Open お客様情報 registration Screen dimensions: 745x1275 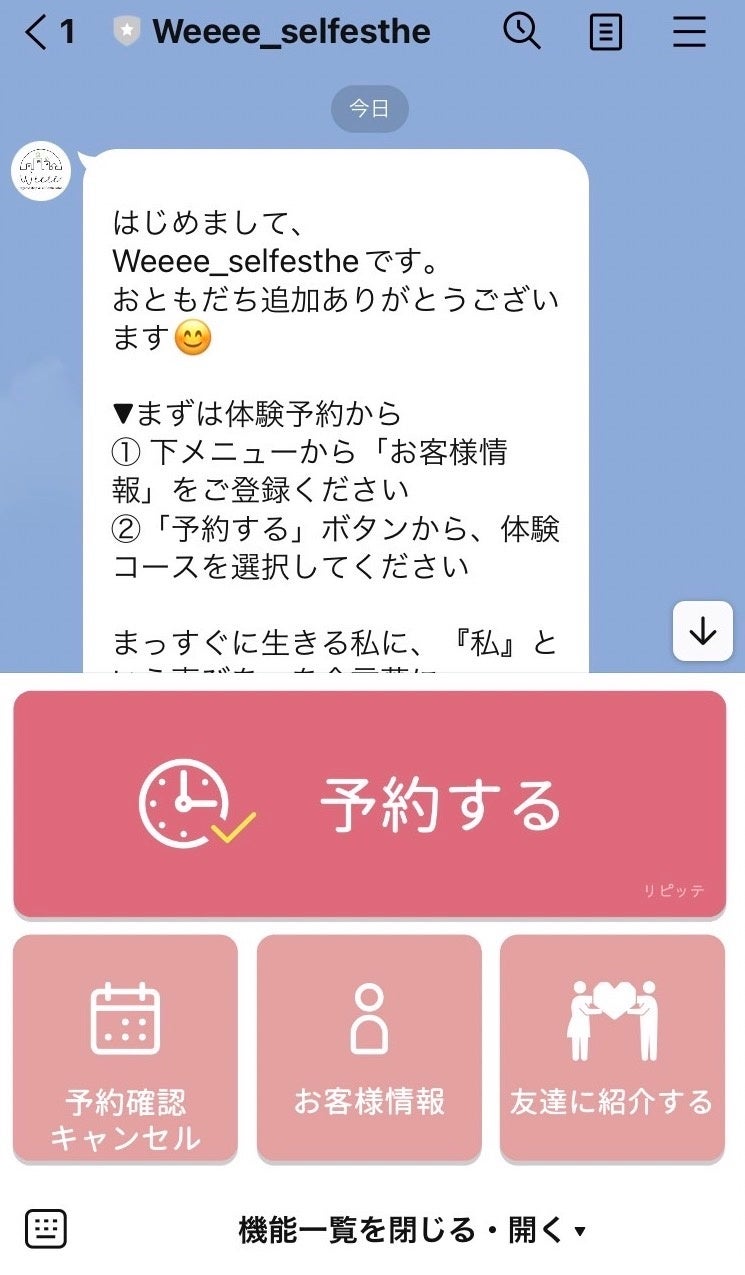(369, 1048)
